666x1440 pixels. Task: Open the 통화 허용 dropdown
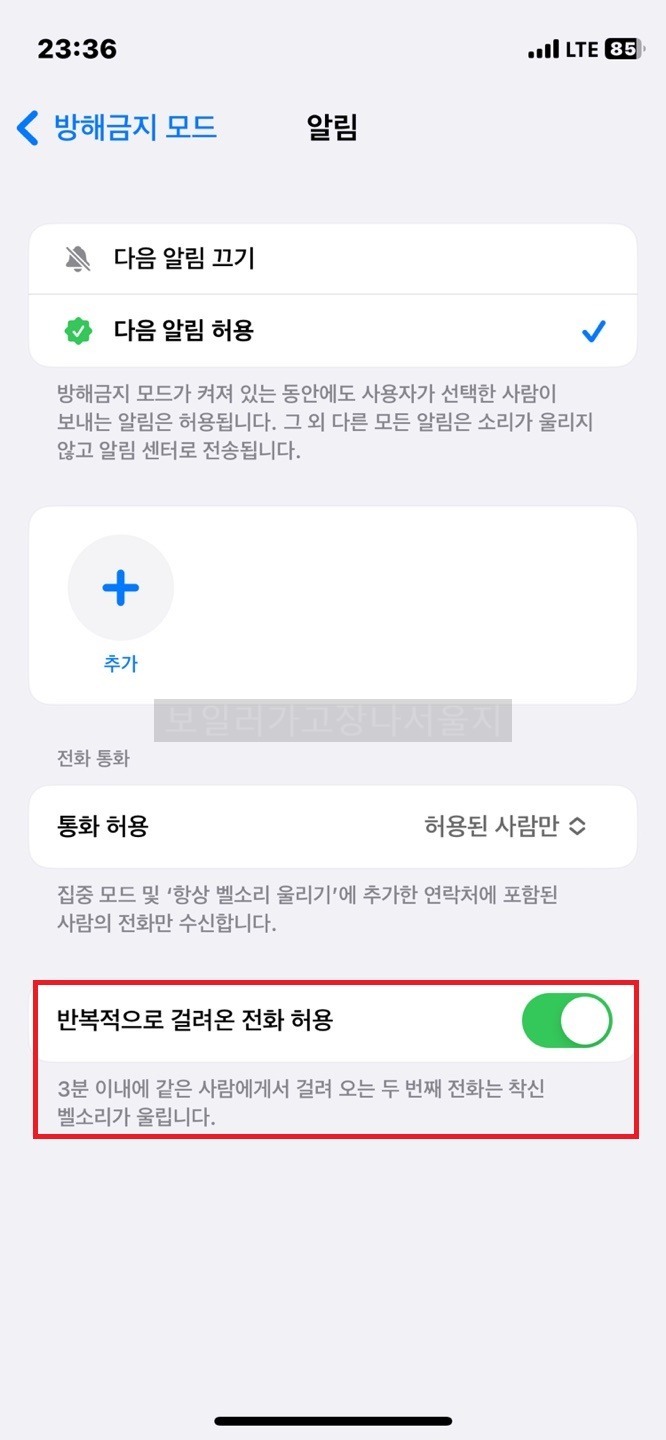[505, 826]
